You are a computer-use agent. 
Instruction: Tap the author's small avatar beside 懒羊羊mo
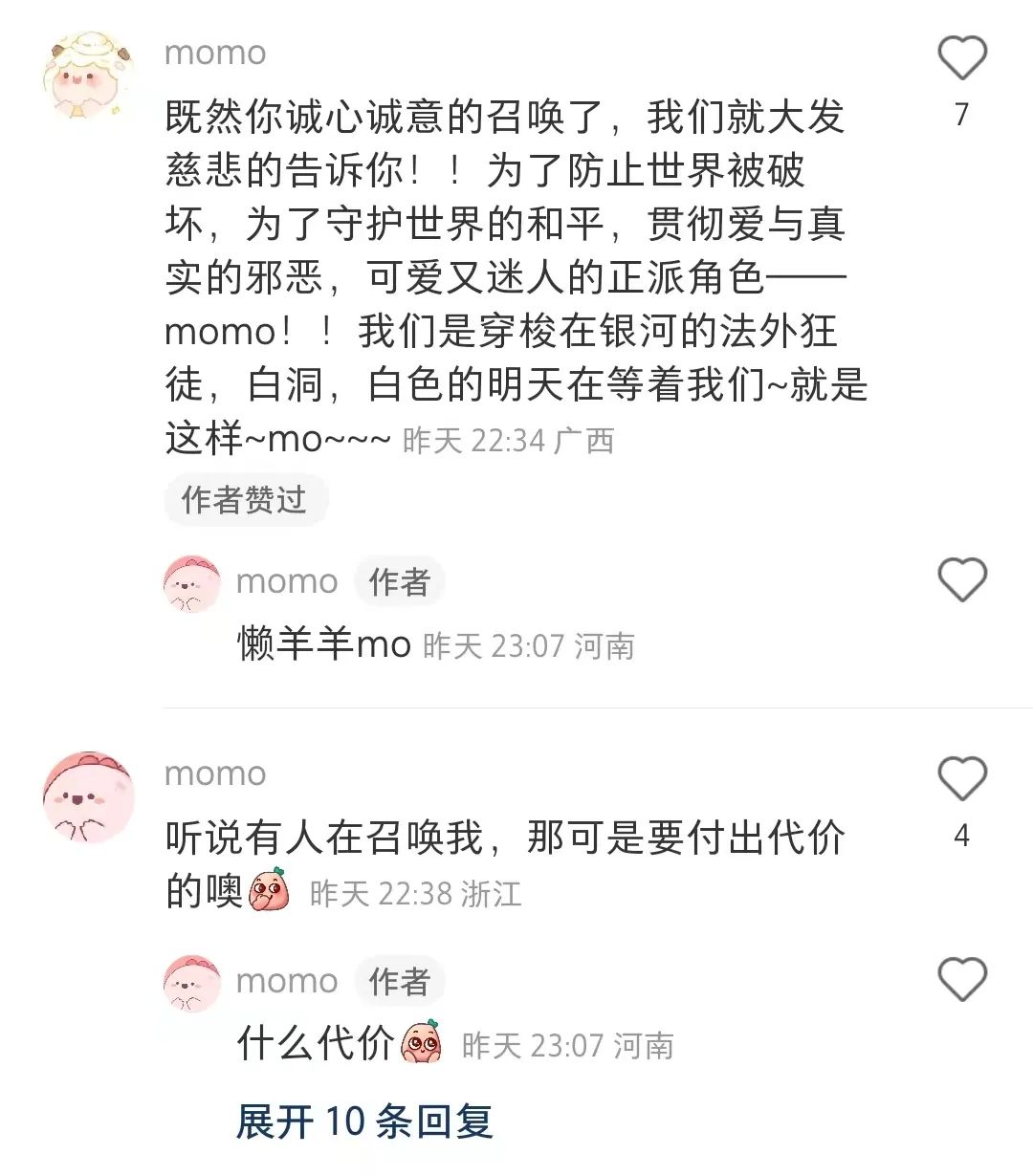point(191,581)
